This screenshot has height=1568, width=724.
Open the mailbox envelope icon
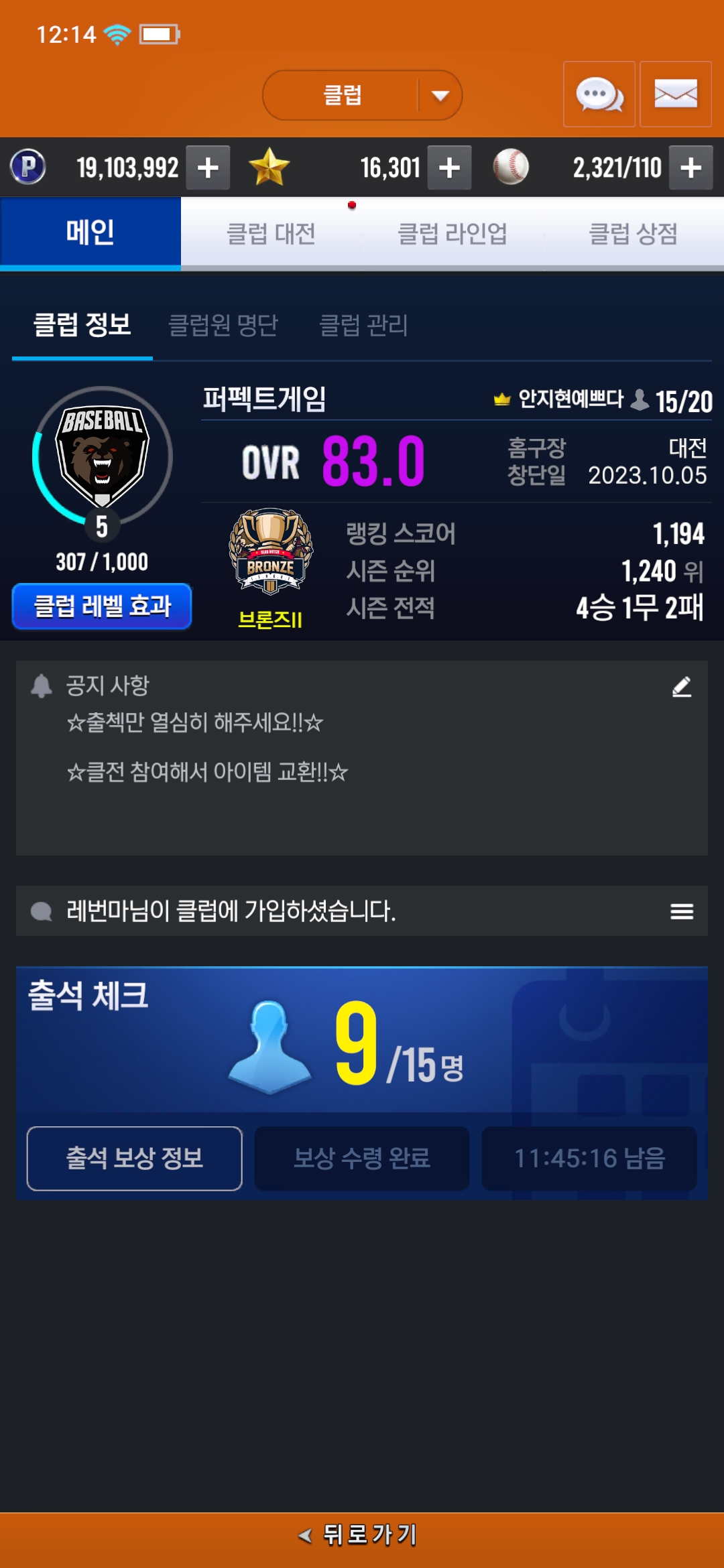(676, 94)
